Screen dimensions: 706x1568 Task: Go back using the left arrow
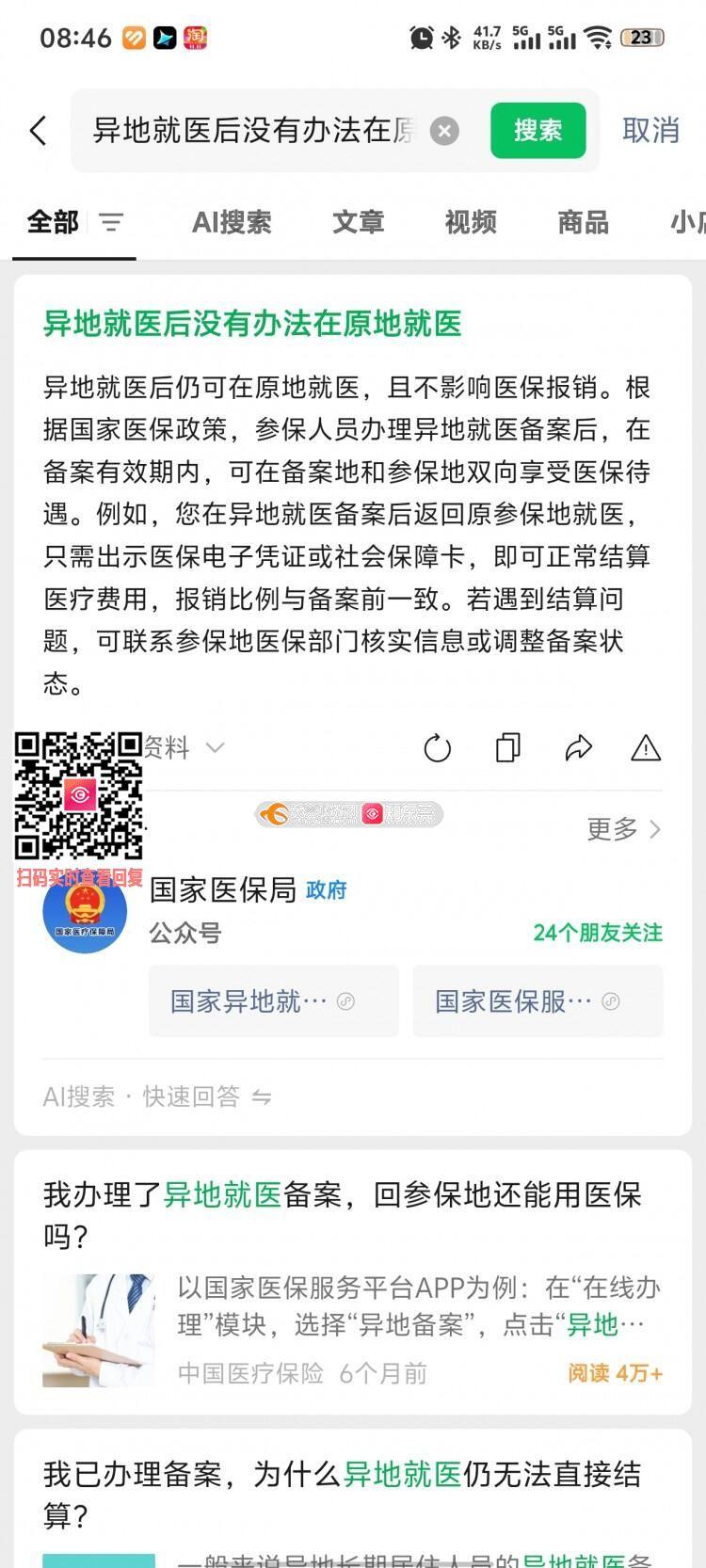click(38, 131)
